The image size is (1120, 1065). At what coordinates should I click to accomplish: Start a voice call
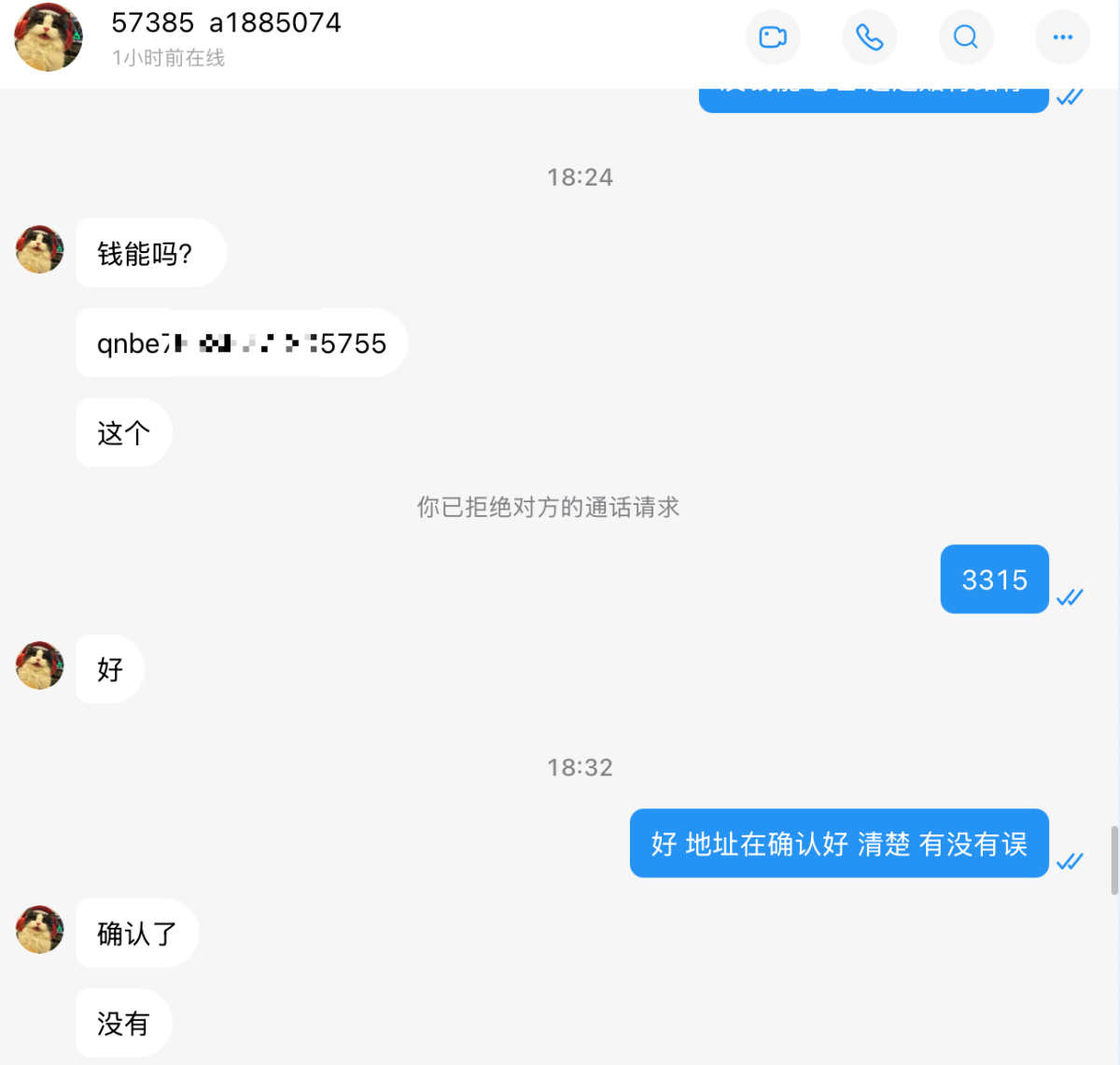[870, 37]
